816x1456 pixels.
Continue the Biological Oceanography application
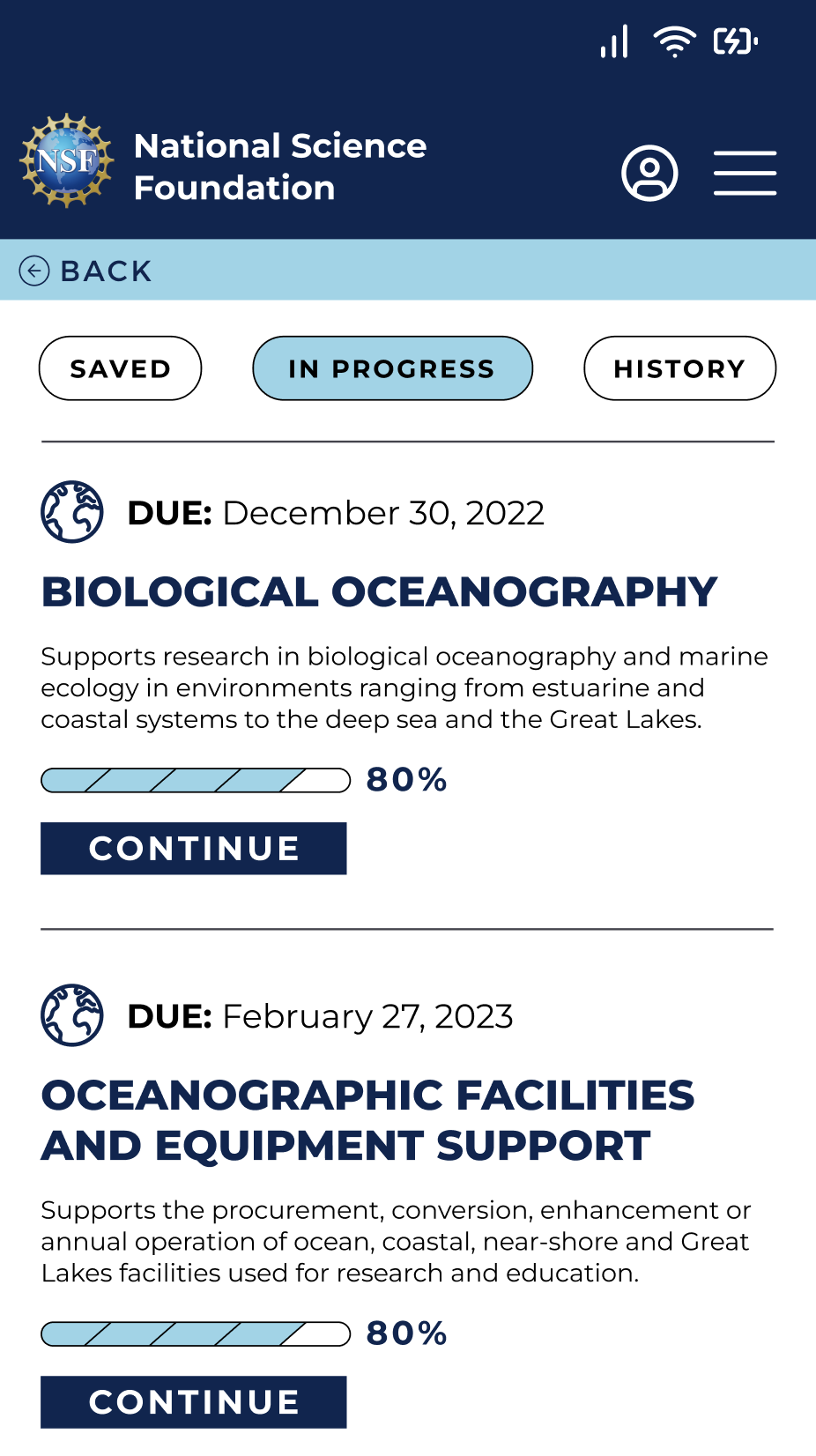tap(194, 849)
